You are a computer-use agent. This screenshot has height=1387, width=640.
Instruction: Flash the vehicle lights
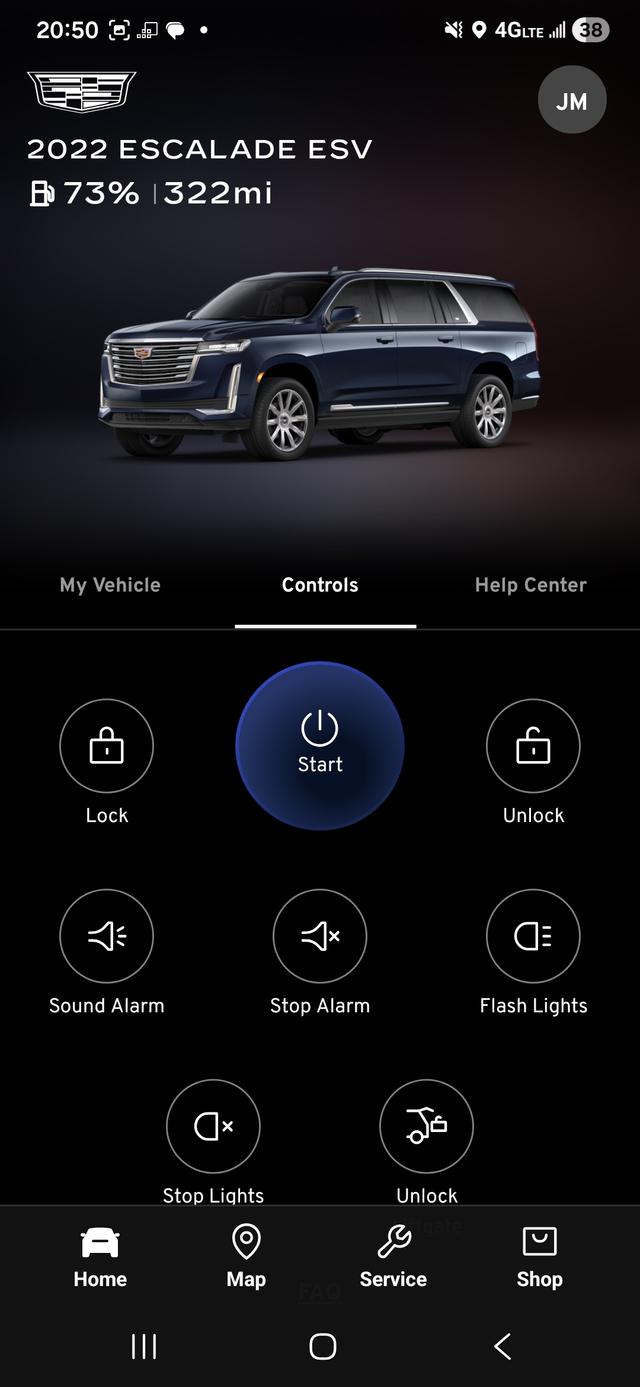point(533,936)
